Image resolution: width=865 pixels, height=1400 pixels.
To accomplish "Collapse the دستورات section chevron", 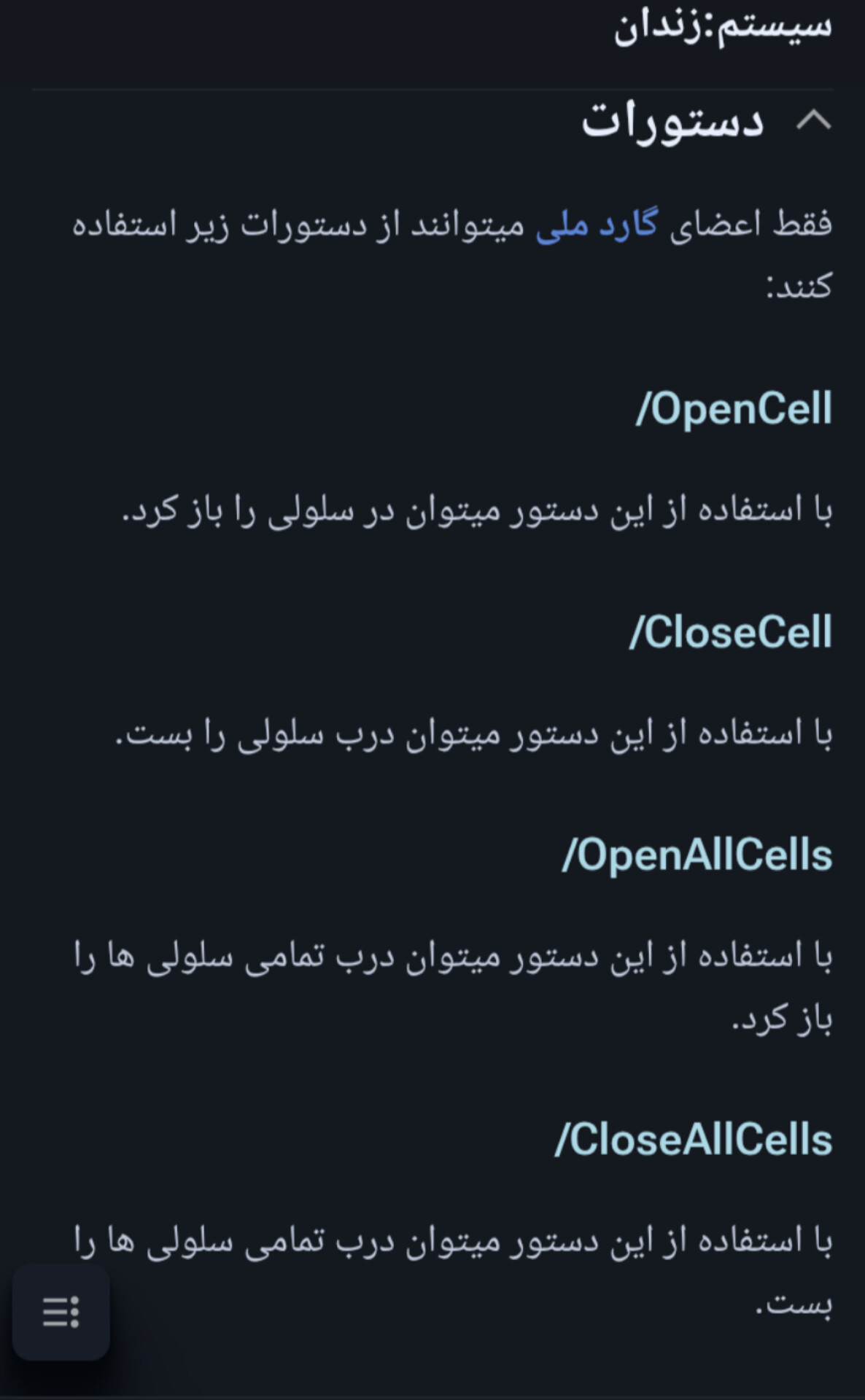I will pyautogui.click(x=813, y=120).
